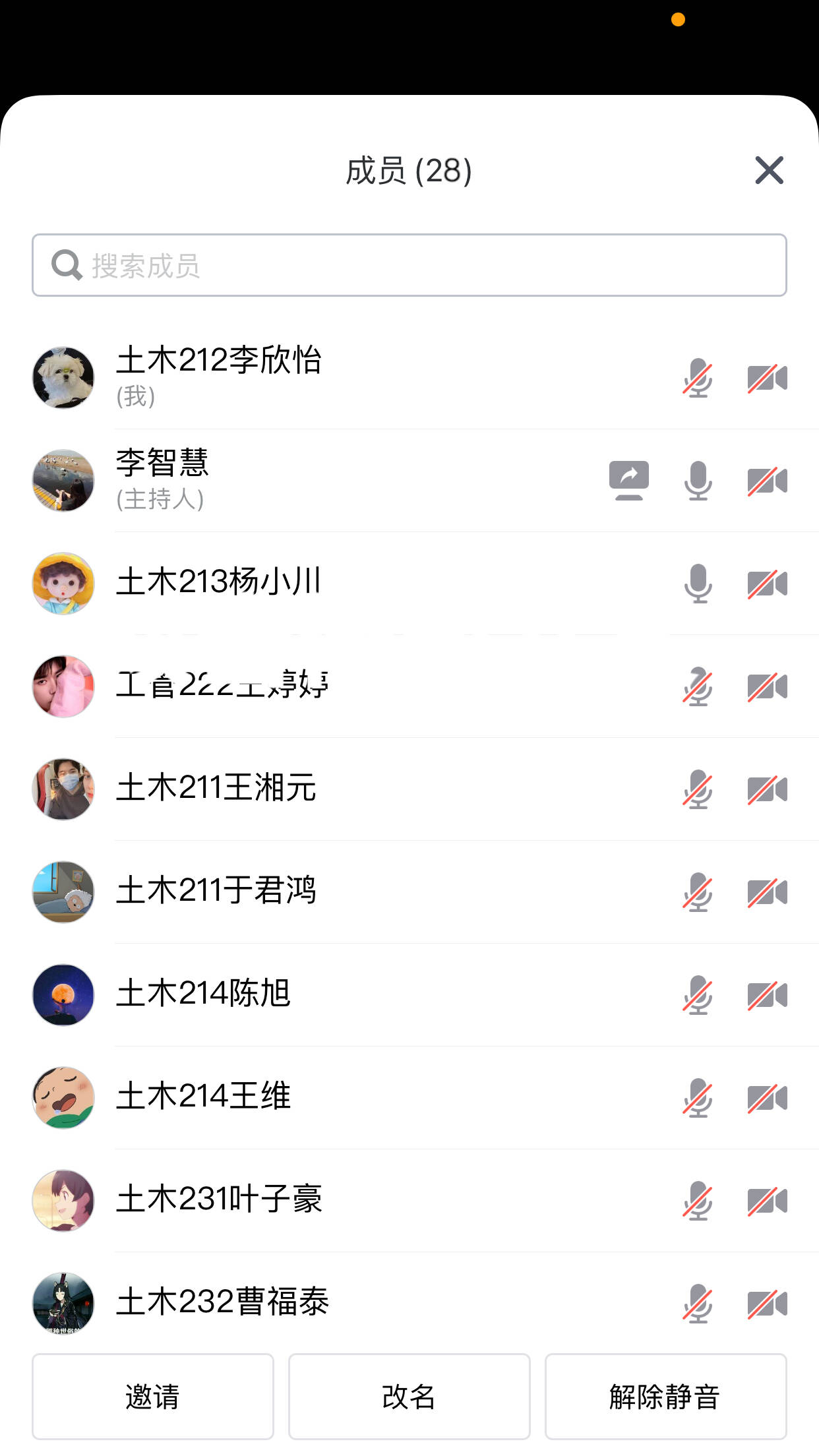Select member 土木214陈旭
The width and height of the screenshot is (819, 1456).
203,994
